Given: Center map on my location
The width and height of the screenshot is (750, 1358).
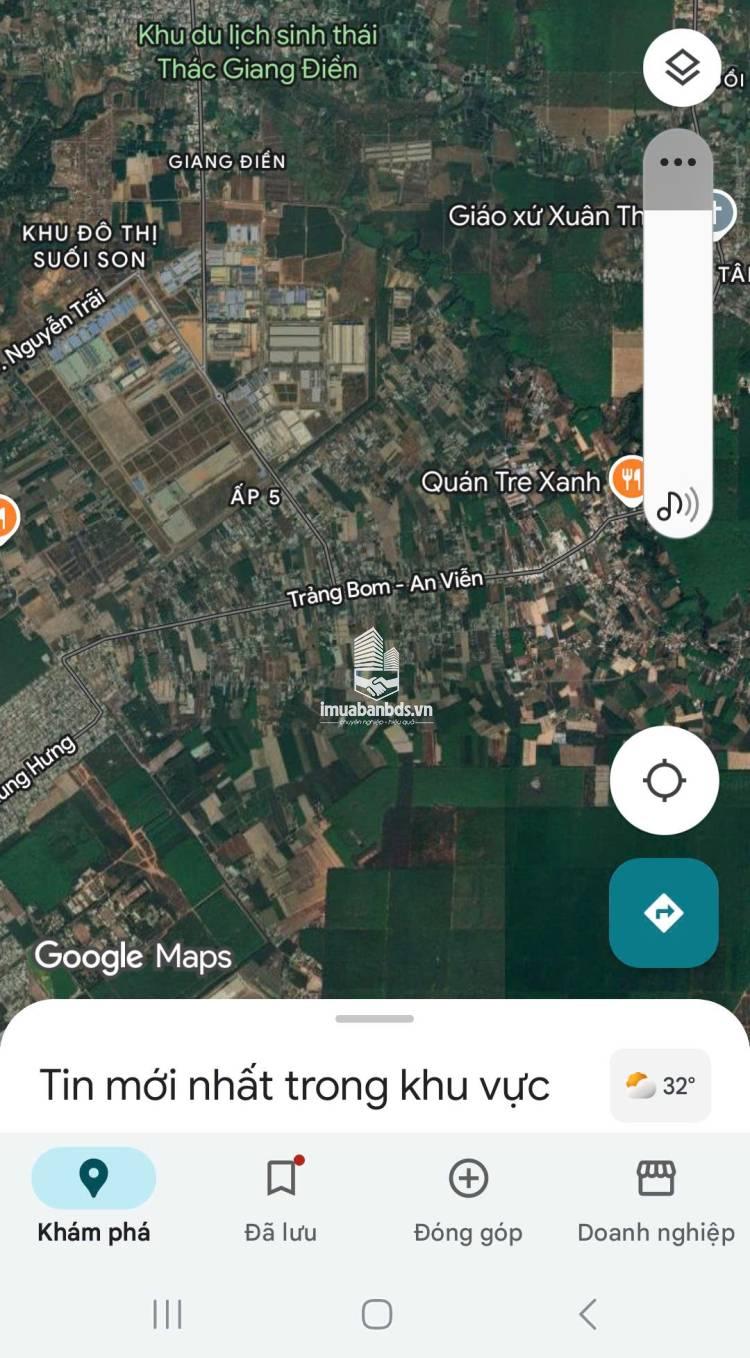Looking at the screenshot, I should 664,780.
